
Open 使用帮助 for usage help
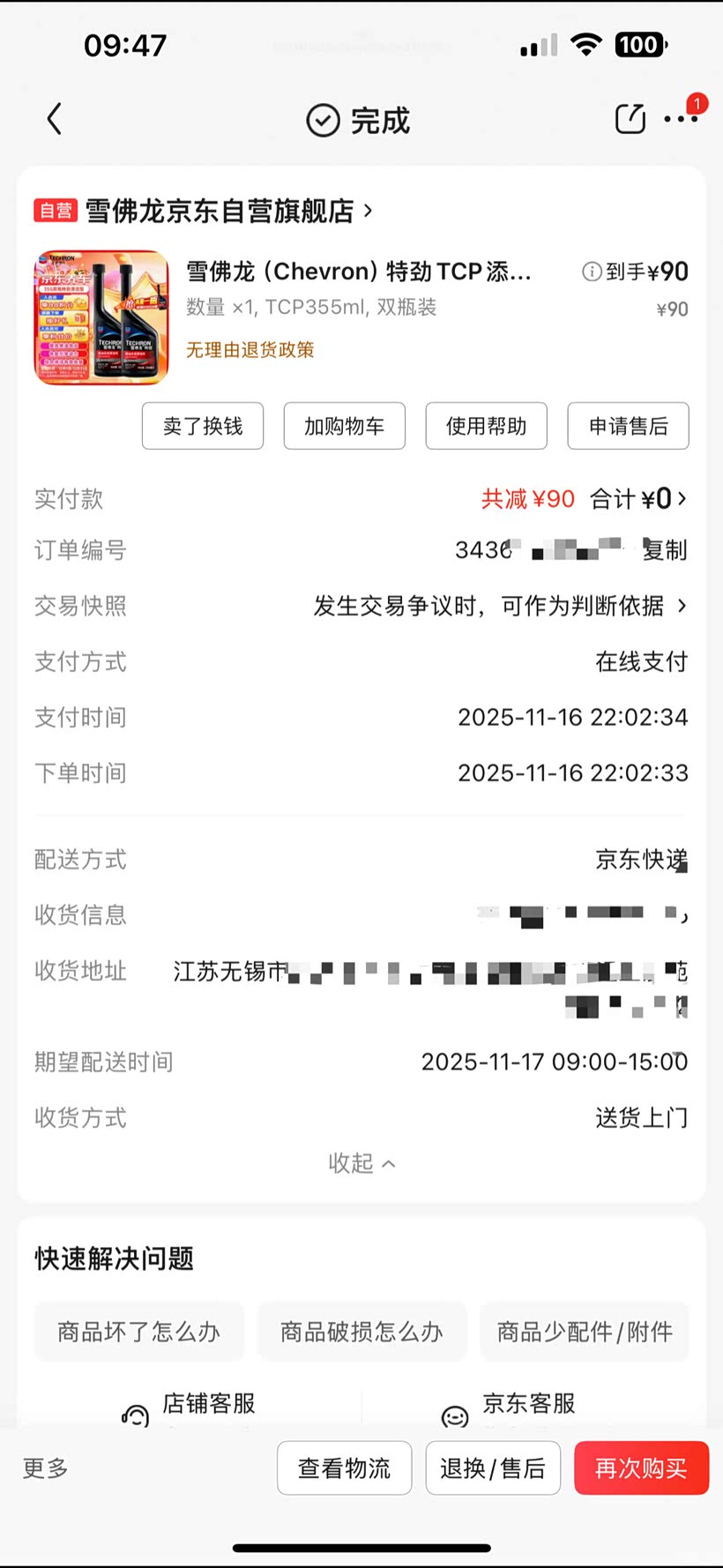pyautogui.click(x=487, y=426)
